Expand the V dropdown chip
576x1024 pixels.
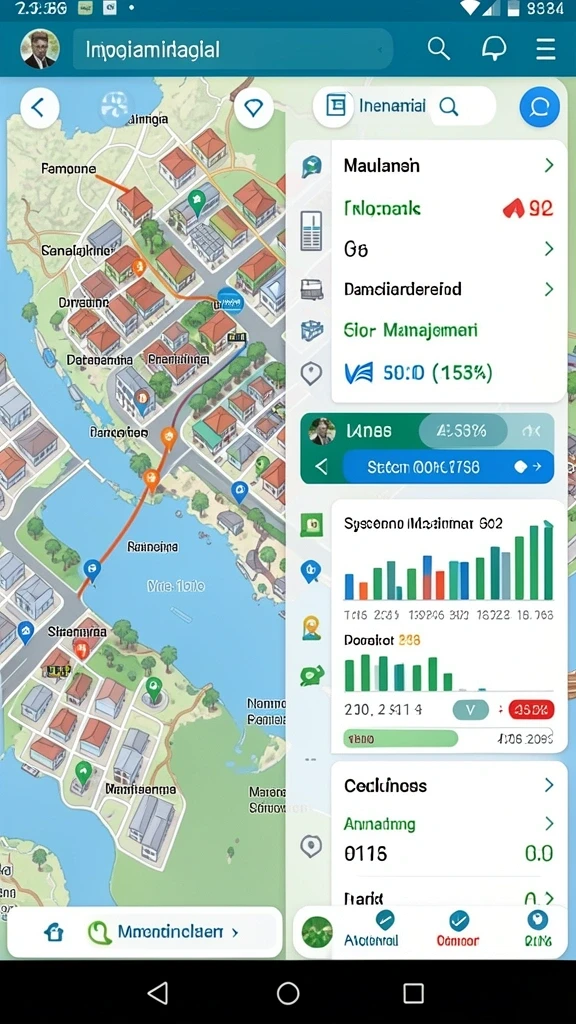pyautogui.click(x=470, y=709)
